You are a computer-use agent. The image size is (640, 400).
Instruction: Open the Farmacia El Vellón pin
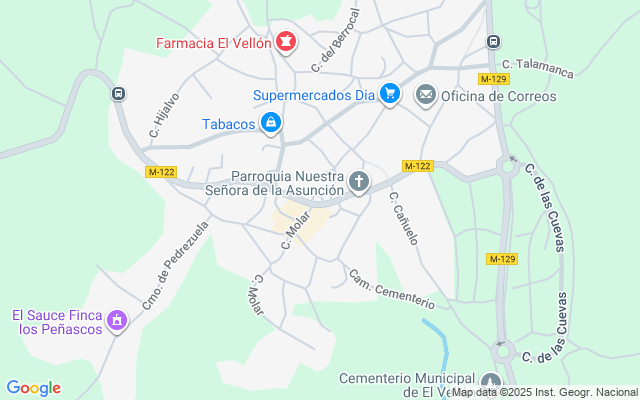click(x=287, y=41)
